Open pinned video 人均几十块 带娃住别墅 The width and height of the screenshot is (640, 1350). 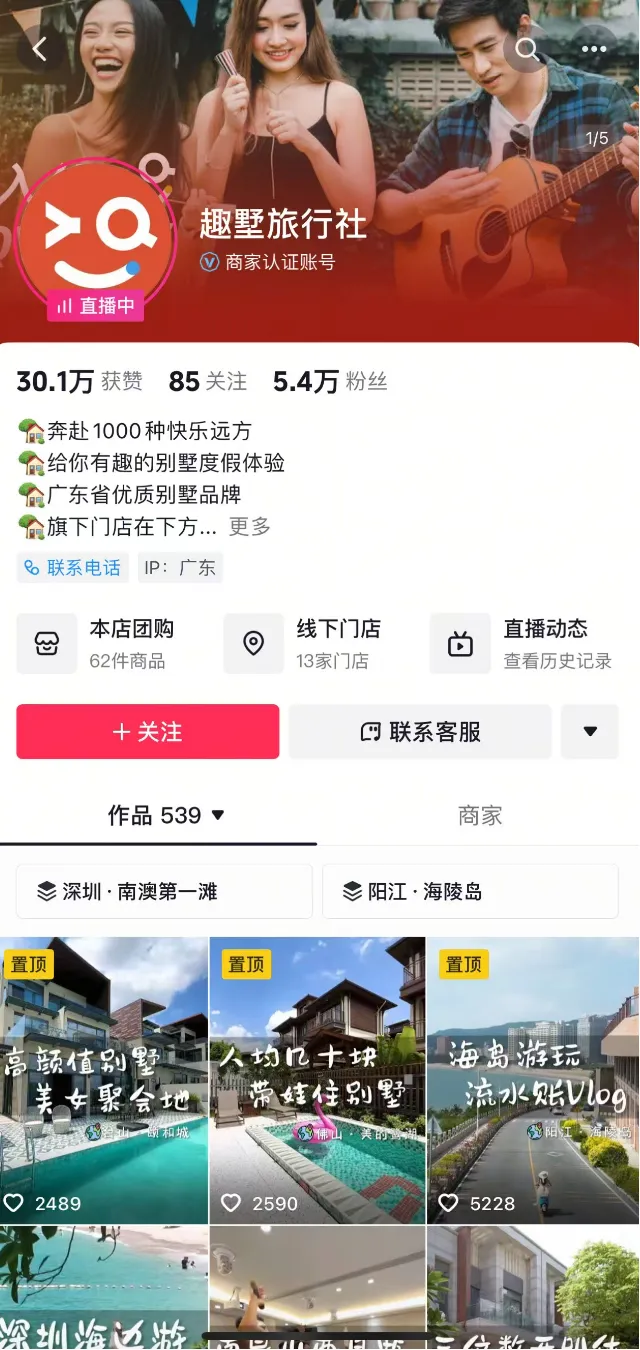(317, 1080)
